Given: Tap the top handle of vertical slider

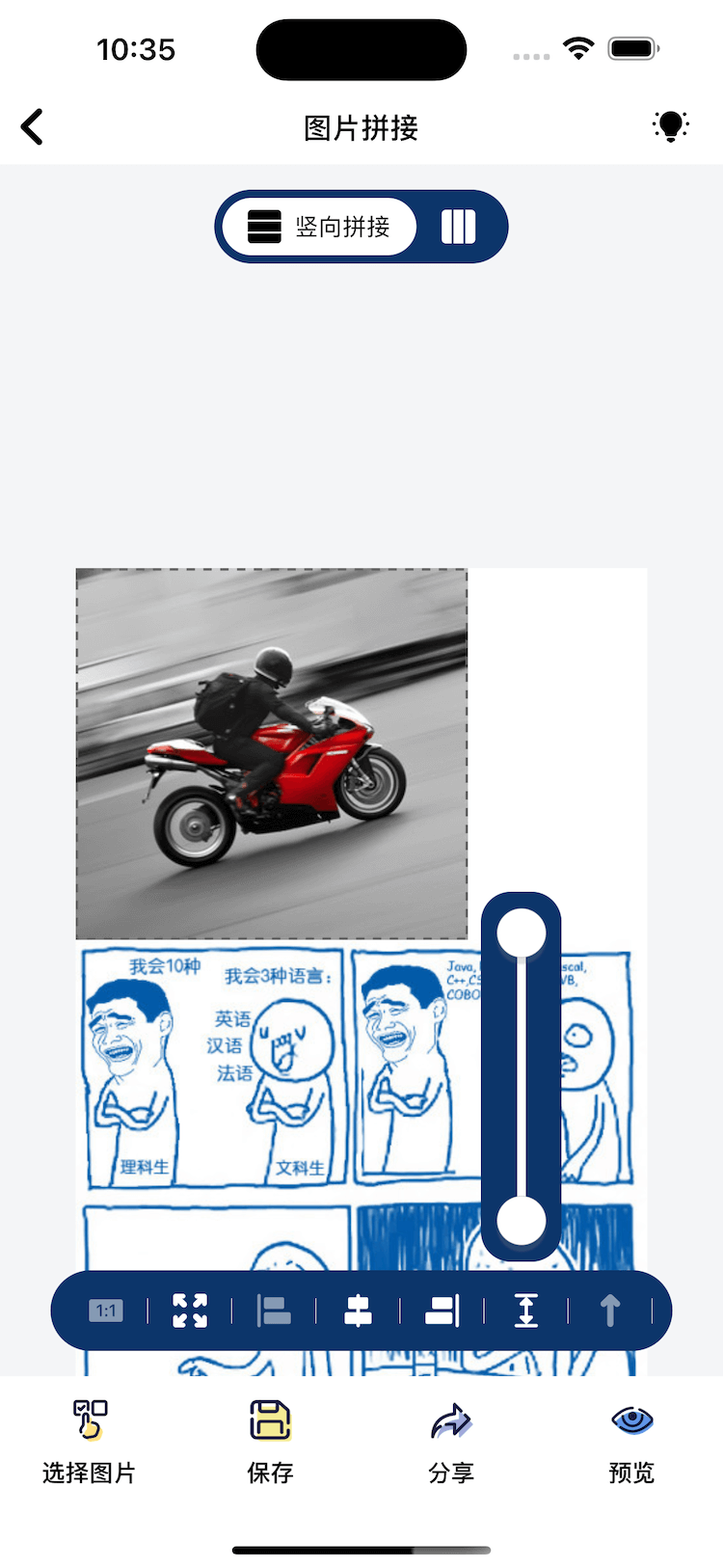Looking at the screenshot, I should pyautogui.click(x=522, y=933).
